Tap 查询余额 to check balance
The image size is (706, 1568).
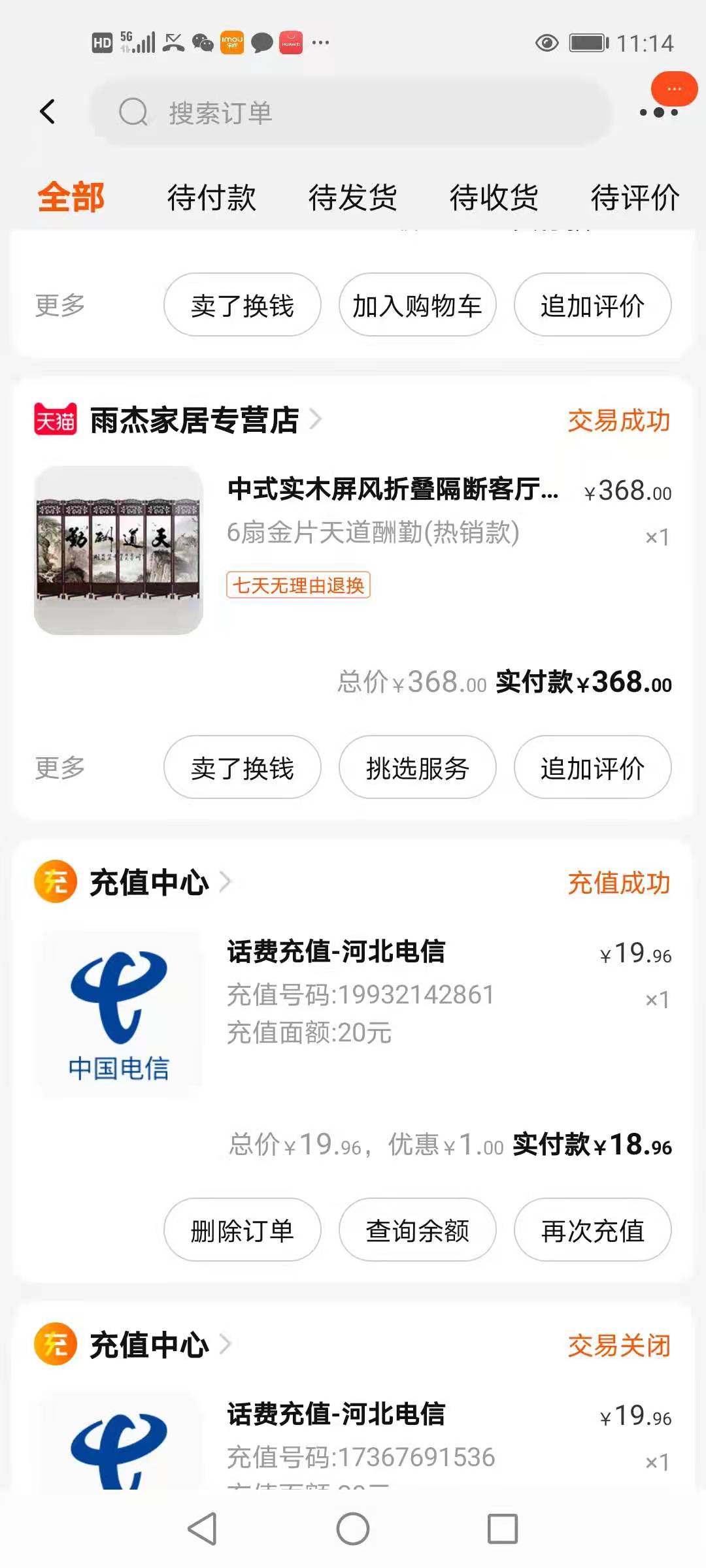(417, 1230)
